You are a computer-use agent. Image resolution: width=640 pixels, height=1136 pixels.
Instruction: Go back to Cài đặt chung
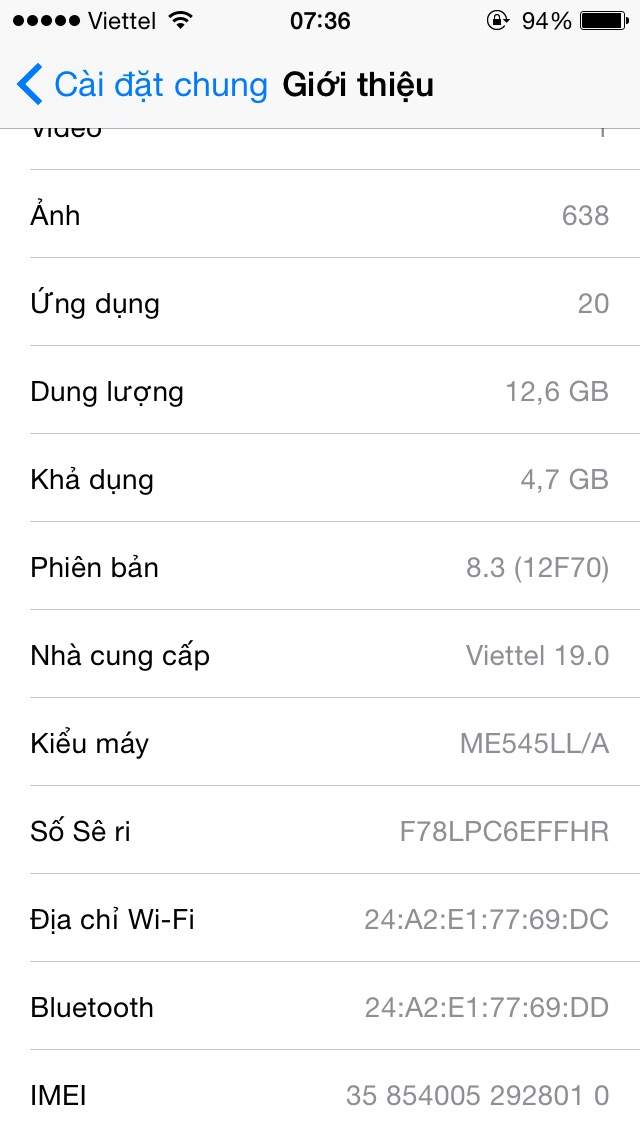tap(142, 85)
